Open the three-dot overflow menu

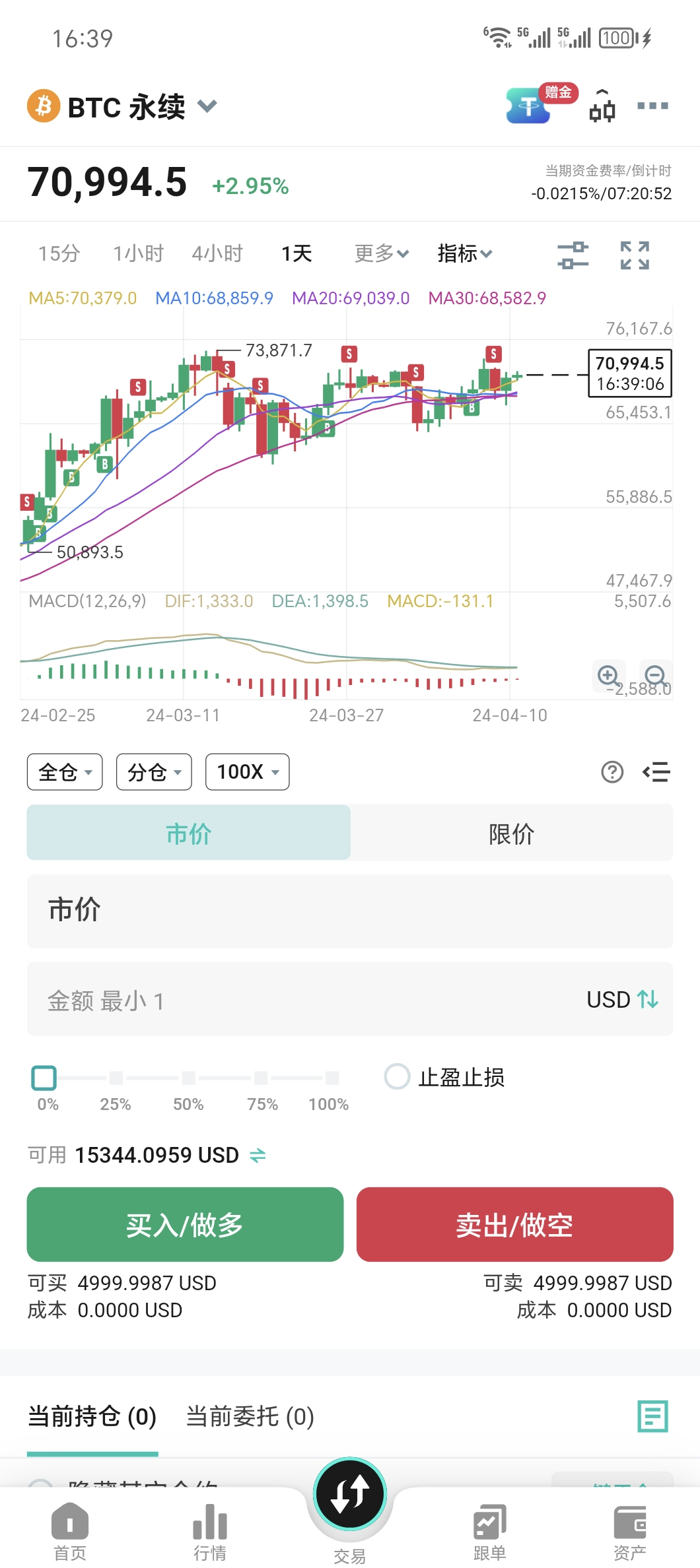pos(652,106)
